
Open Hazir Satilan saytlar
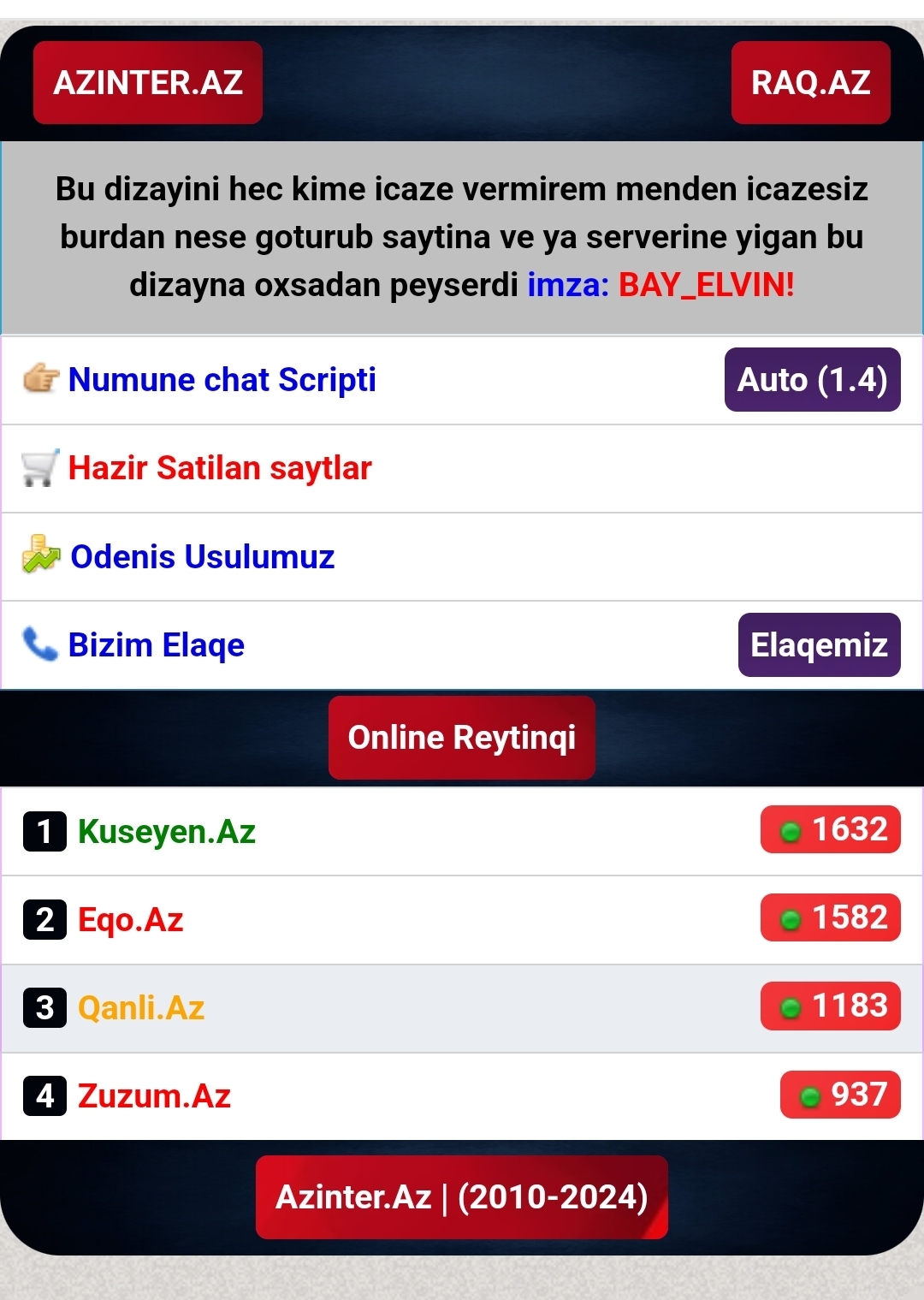click(x=220, y=468)
